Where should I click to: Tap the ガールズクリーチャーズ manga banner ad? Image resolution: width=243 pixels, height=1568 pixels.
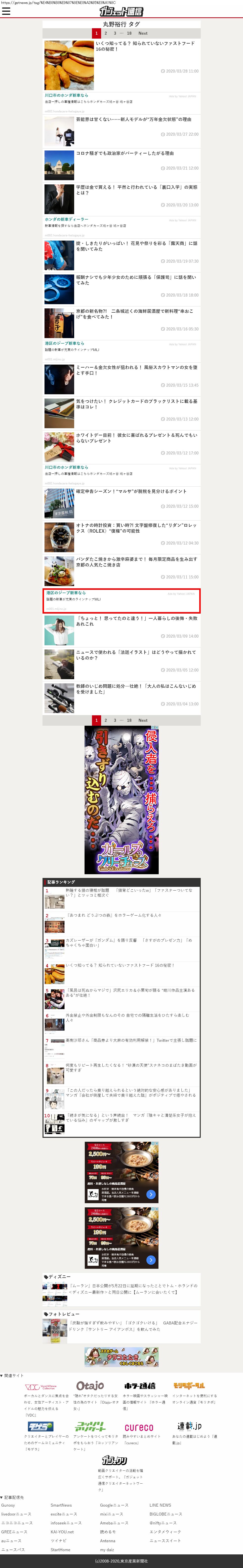[x=122, y=799]
